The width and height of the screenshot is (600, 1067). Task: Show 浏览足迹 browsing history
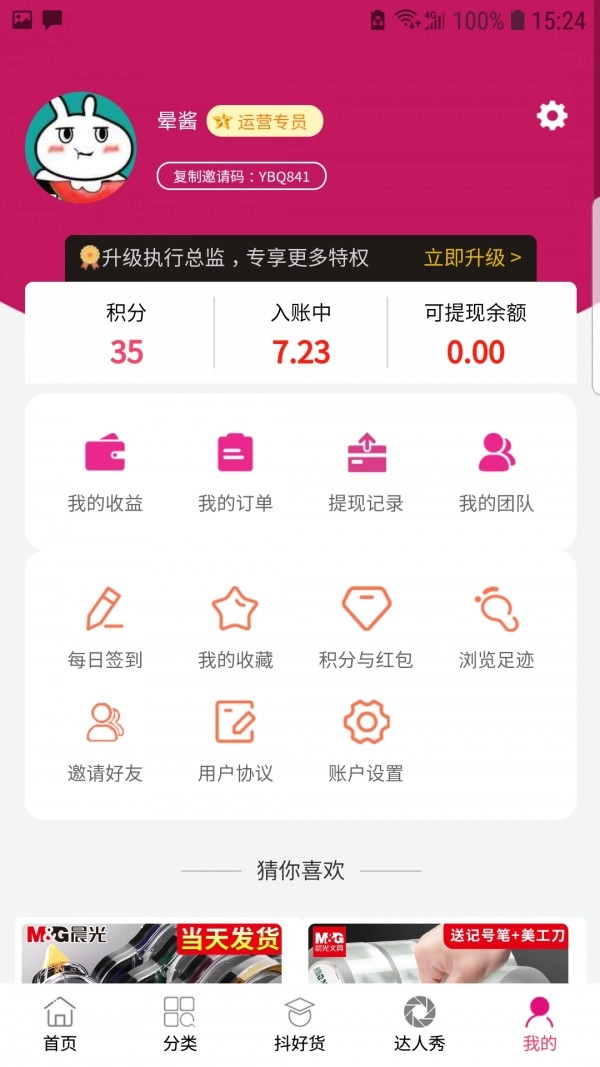tap(496, 628)
